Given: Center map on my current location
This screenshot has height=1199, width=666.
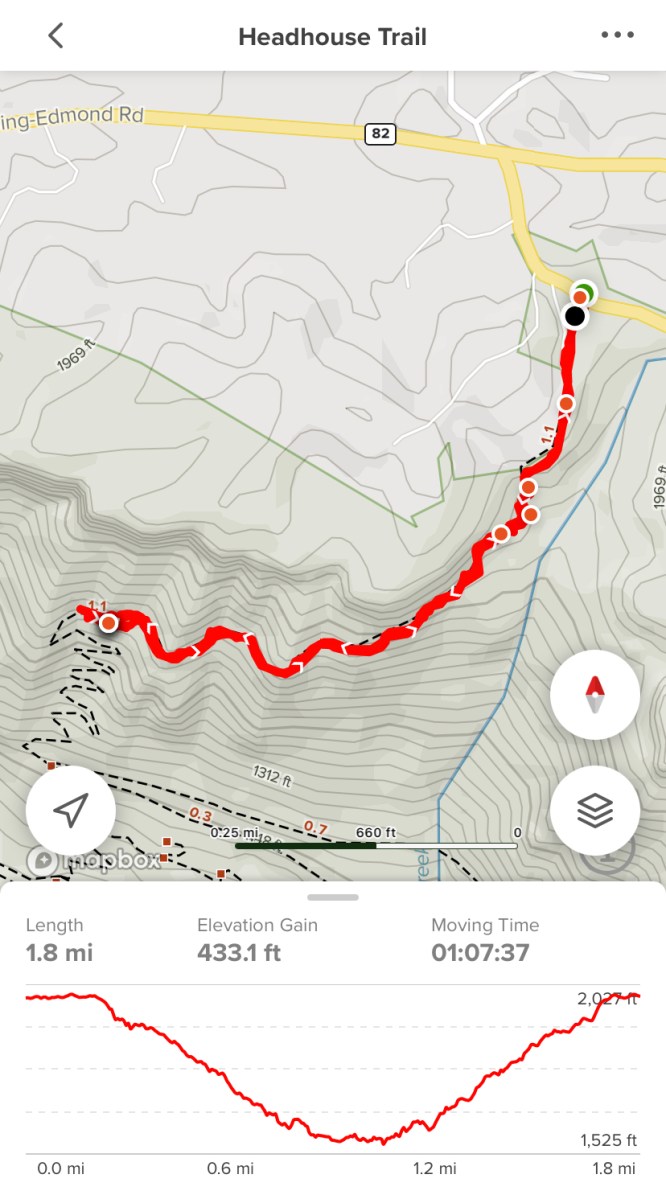Looking at the screenshot, I should coord(70,811).
